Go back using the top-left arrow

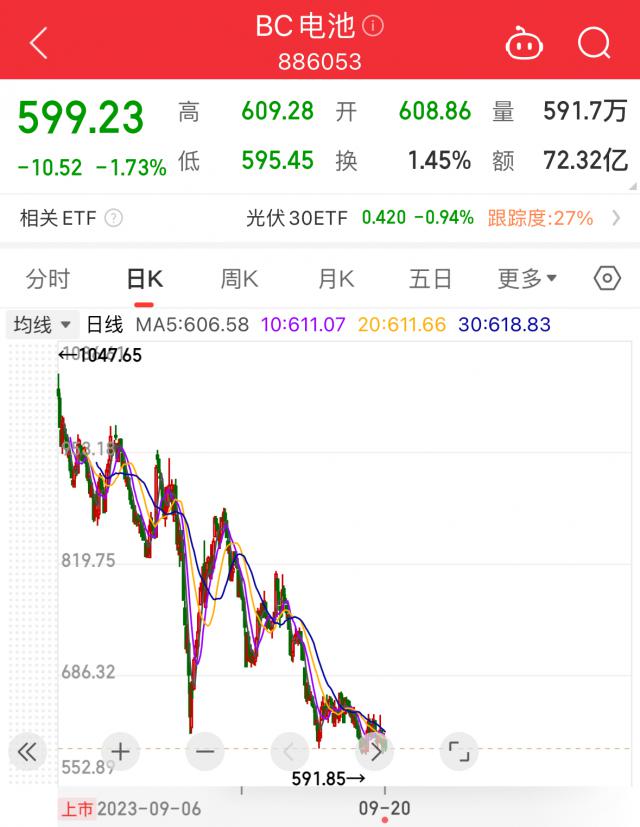pyautogui.click(x=39, y=43)
